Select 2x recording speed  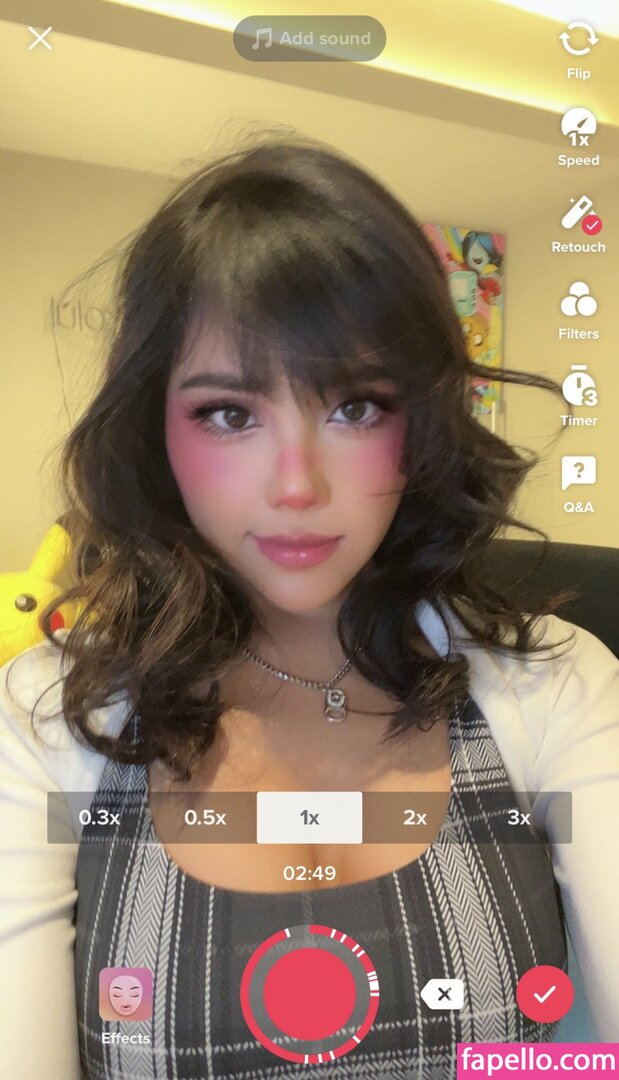415,818
